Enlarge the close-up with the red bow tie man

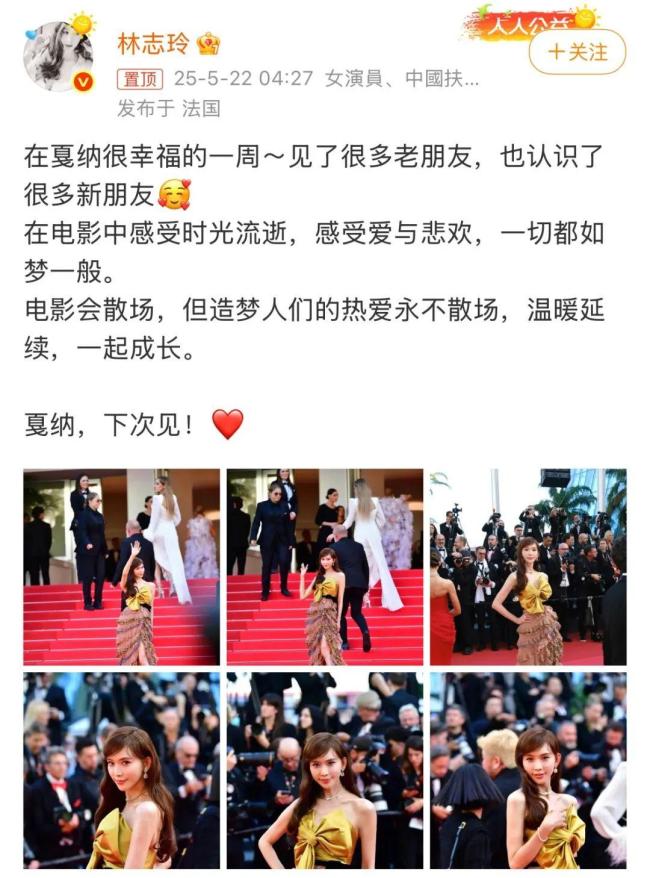[121, 770]
